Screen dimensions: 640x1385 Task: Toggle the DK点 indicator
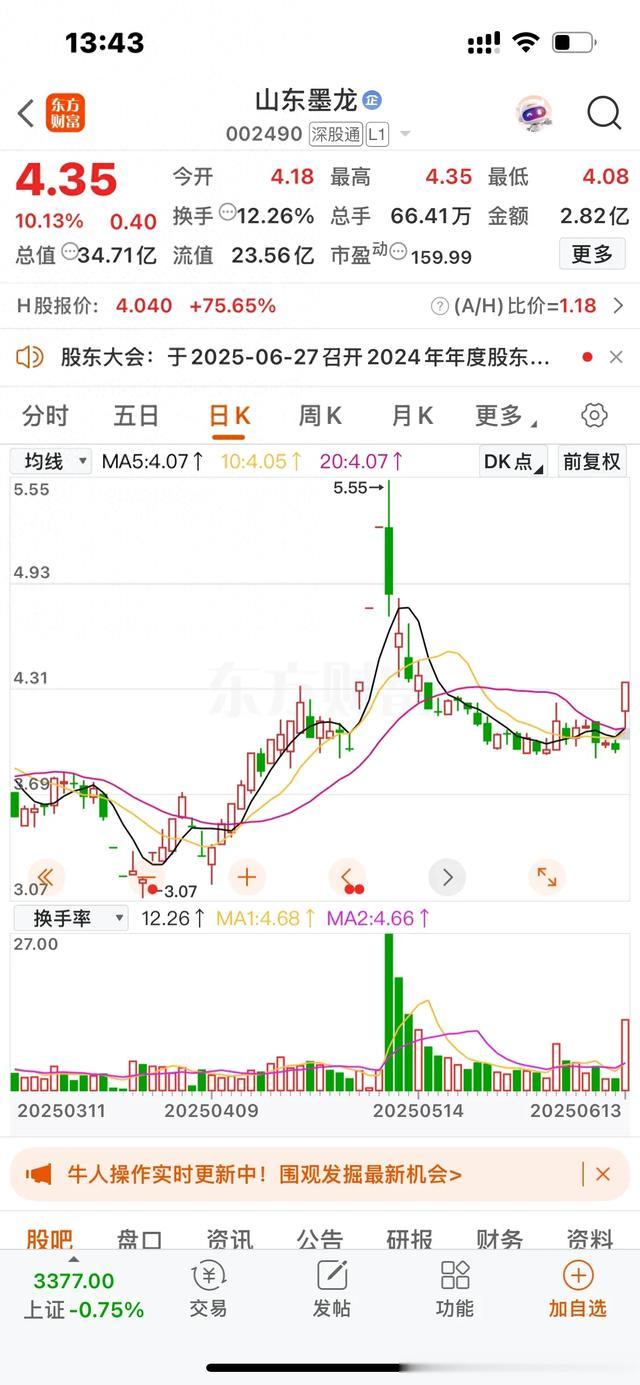(513, 461)
